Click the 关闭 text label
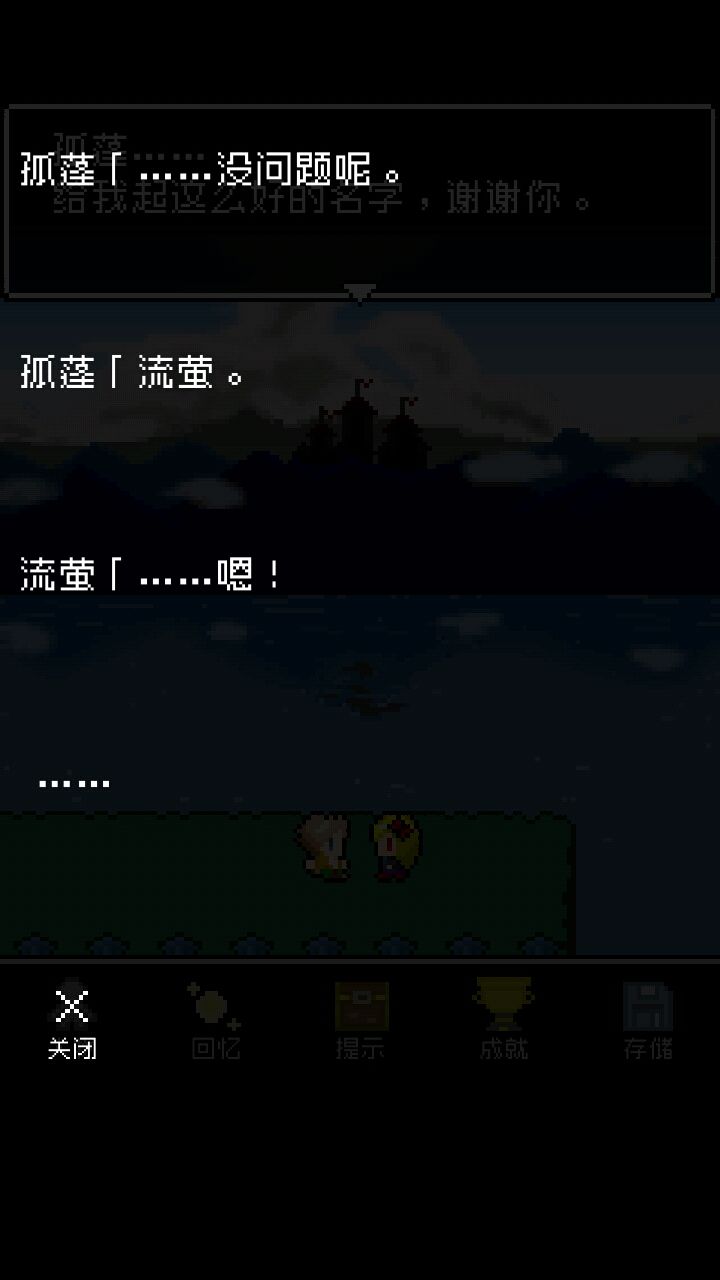 (70, 1051)
